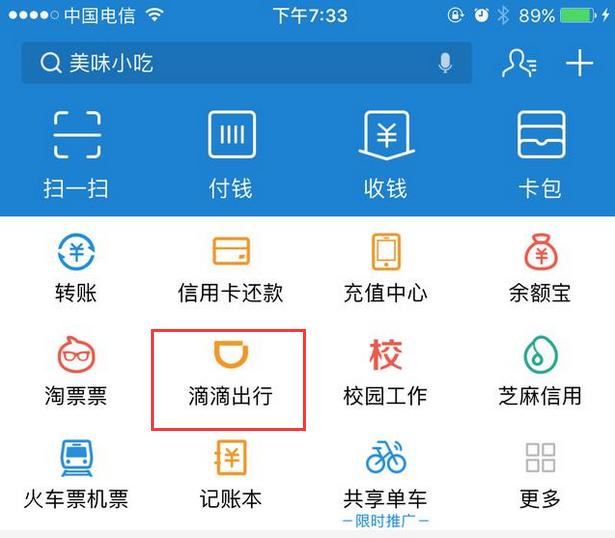Open the plus menu
Image resolution: width=615 pixels, height=538 pixels.
pyautogui.click(x=580, y=64)
